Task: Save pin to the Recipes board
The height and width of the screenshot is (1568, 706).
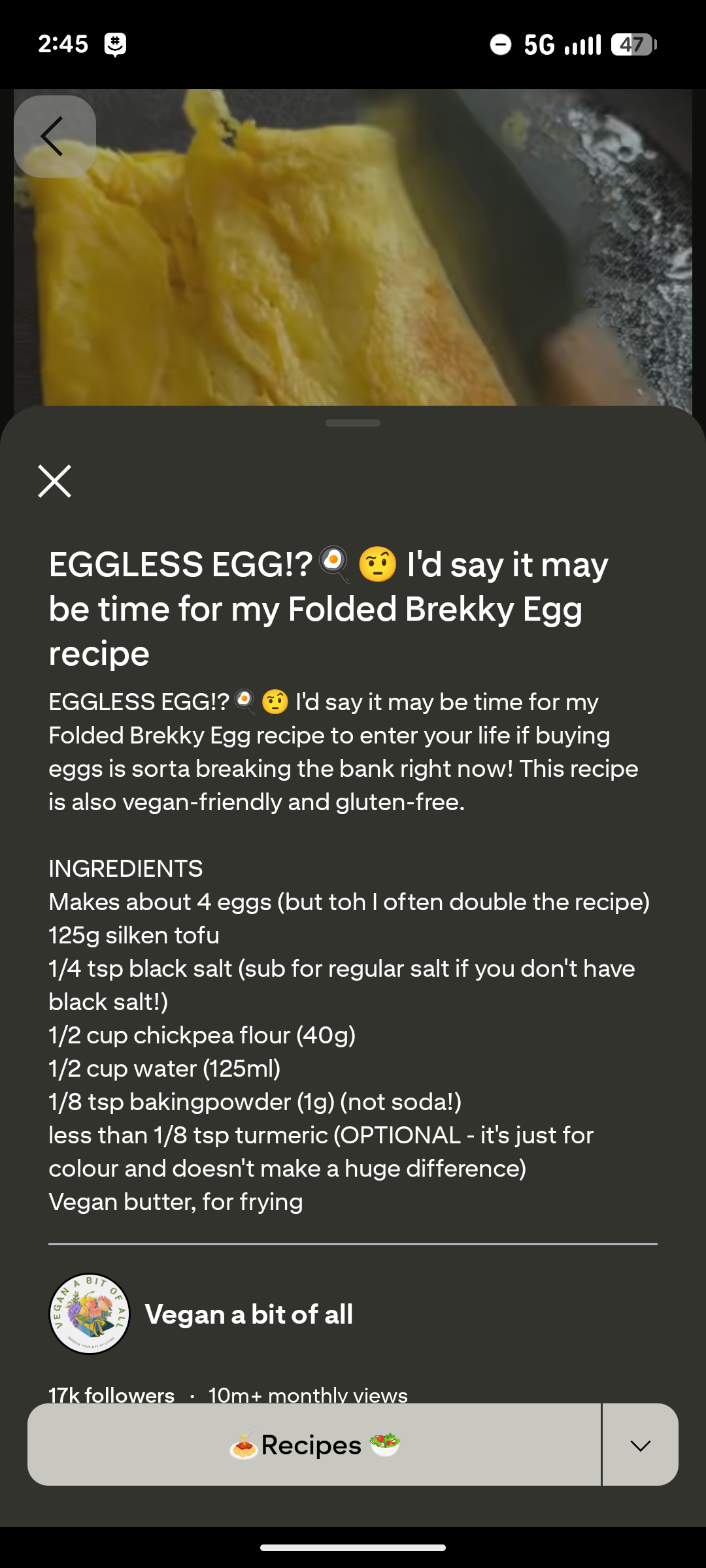Action: [314, 1445]
